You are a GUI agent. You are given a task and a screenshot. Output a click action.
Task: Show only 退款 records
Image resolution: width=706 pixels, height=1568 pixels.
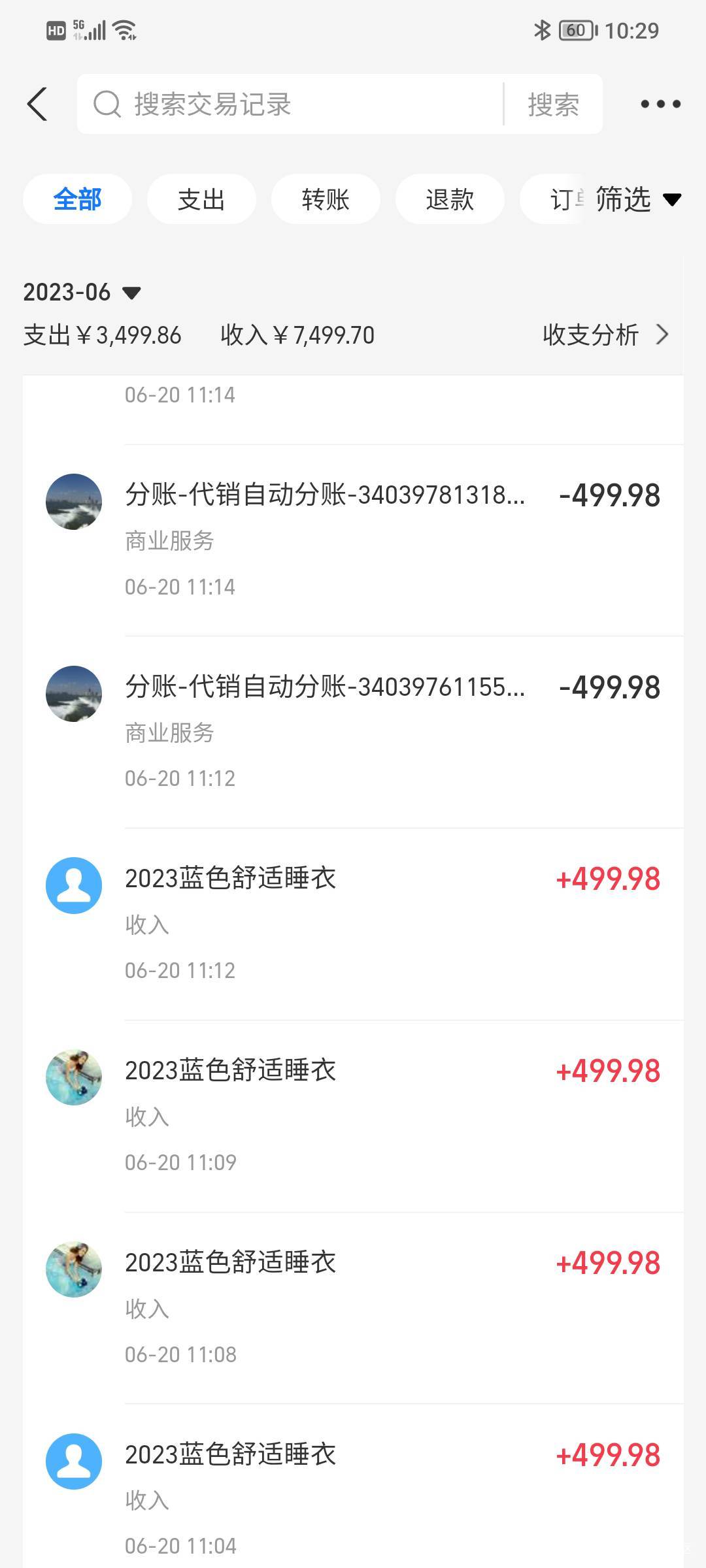(450, 199)
